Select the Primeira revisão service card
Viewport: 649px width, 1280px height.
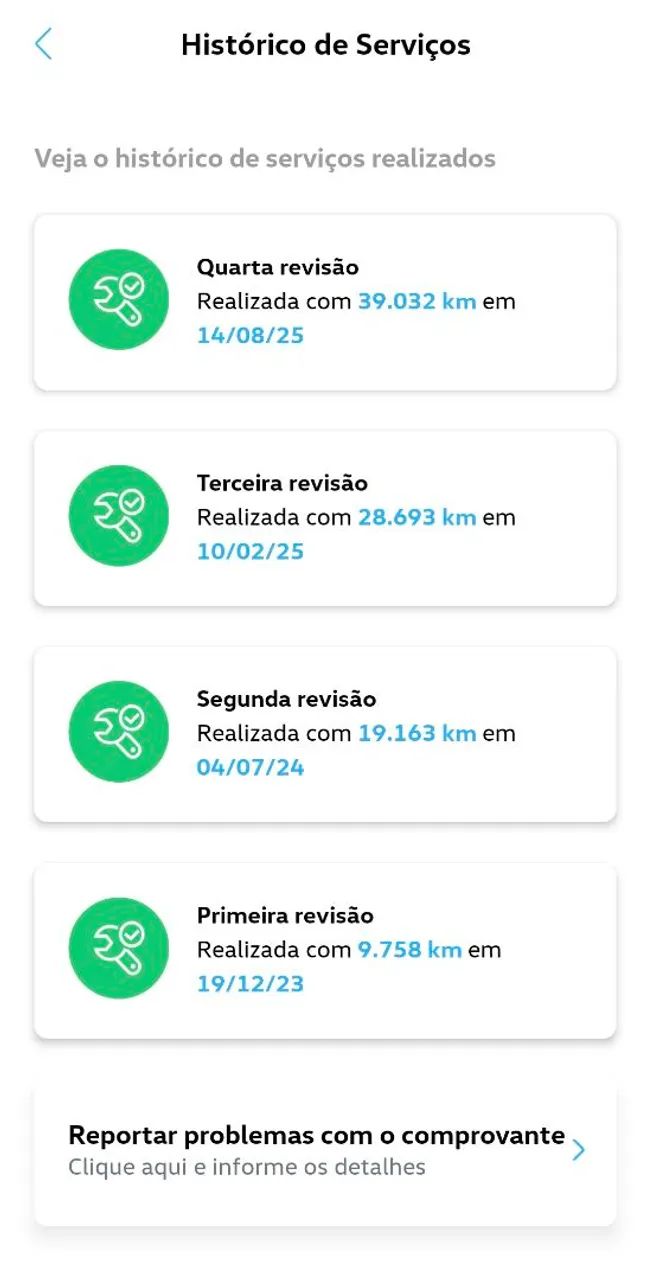click(325, 950)
